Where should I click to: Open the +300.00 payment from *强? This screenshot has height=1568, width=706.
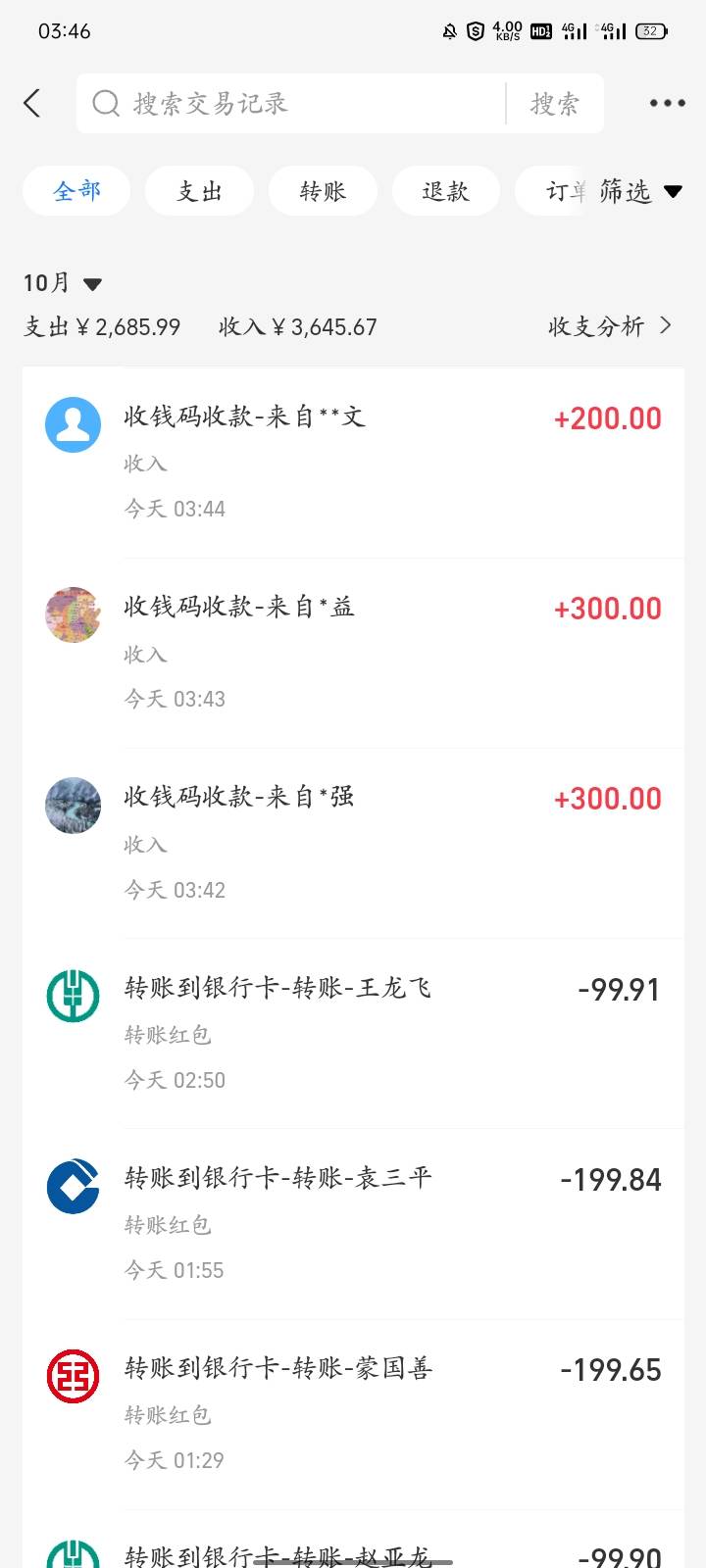click(353, 842)
